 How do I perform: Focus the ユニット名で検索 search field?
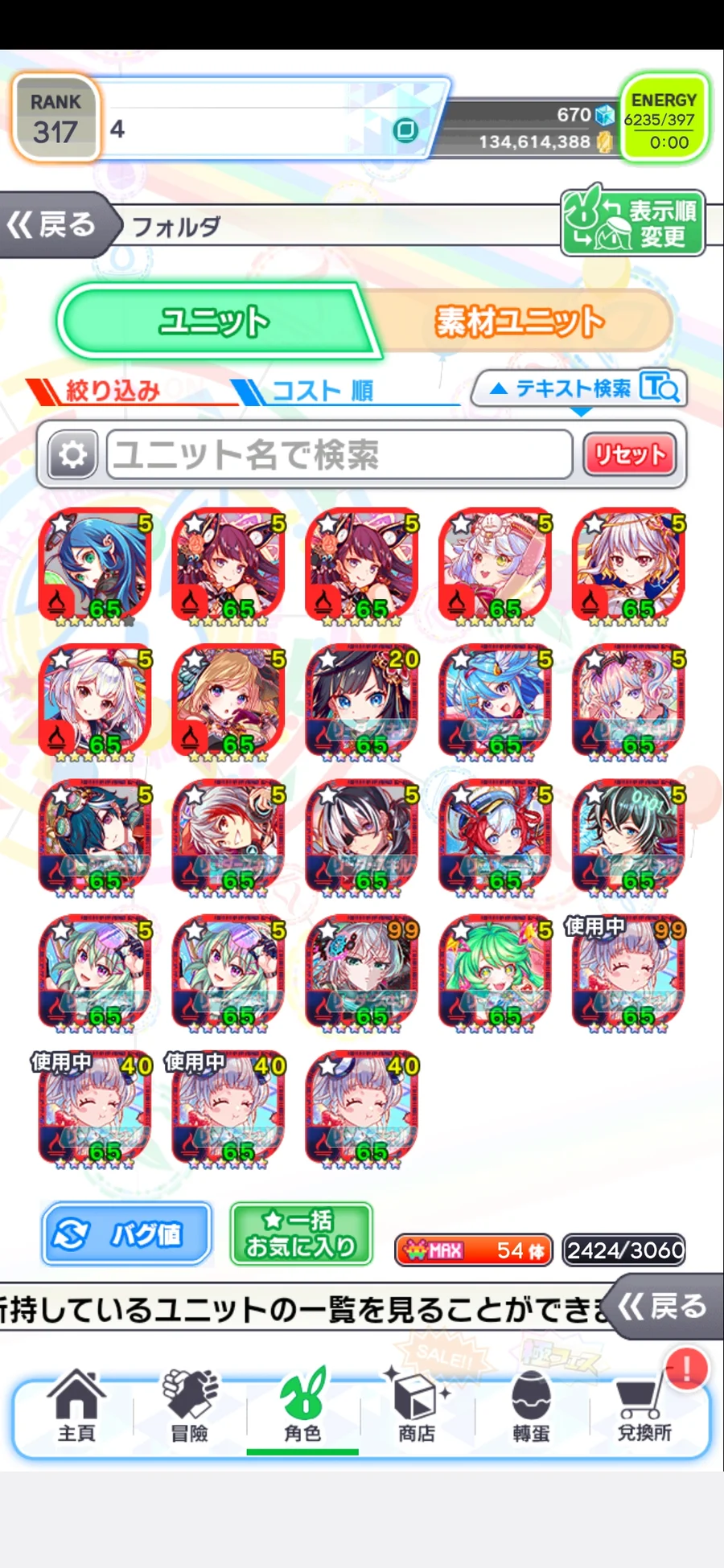[339, 455]
